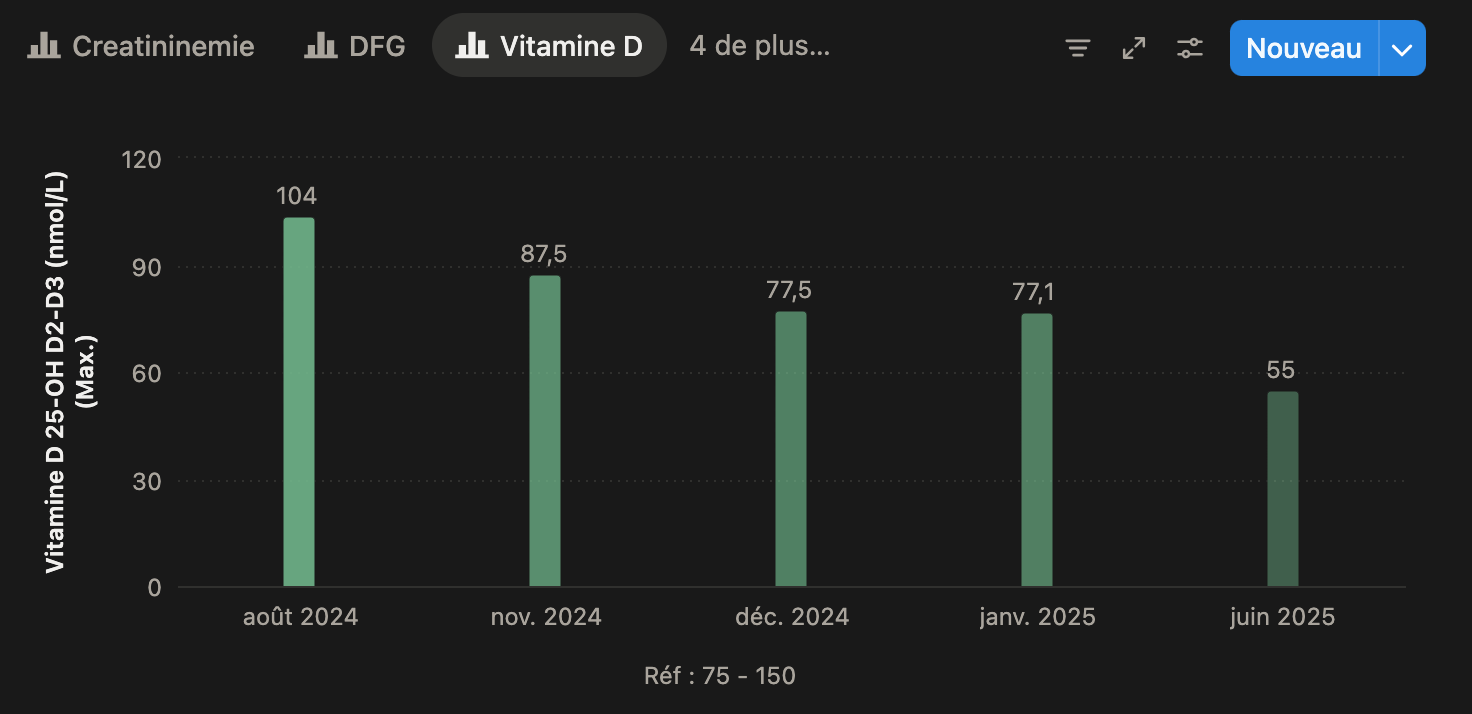Screen dimensions: 1472x714
Task: Create a new entry with Nouveau
Action: [x=1303, y=48]
